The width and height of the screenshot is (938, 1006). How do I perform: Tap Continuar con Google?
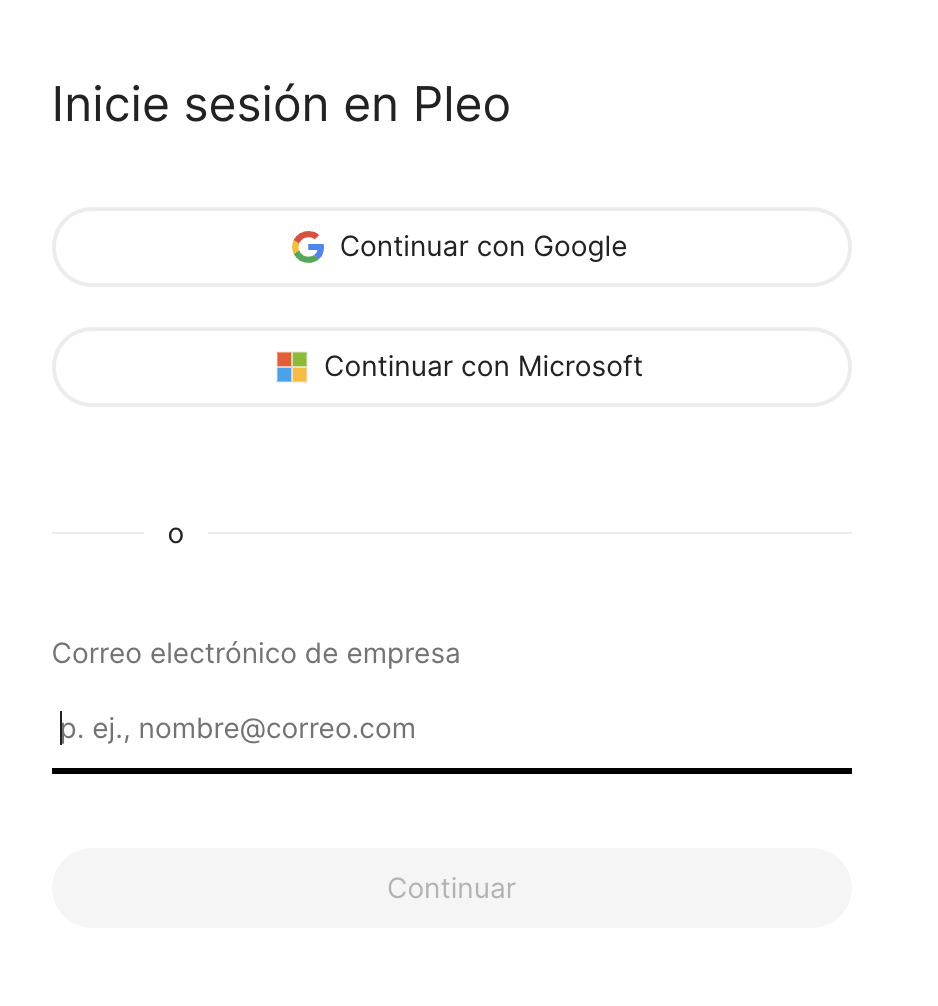452,247
